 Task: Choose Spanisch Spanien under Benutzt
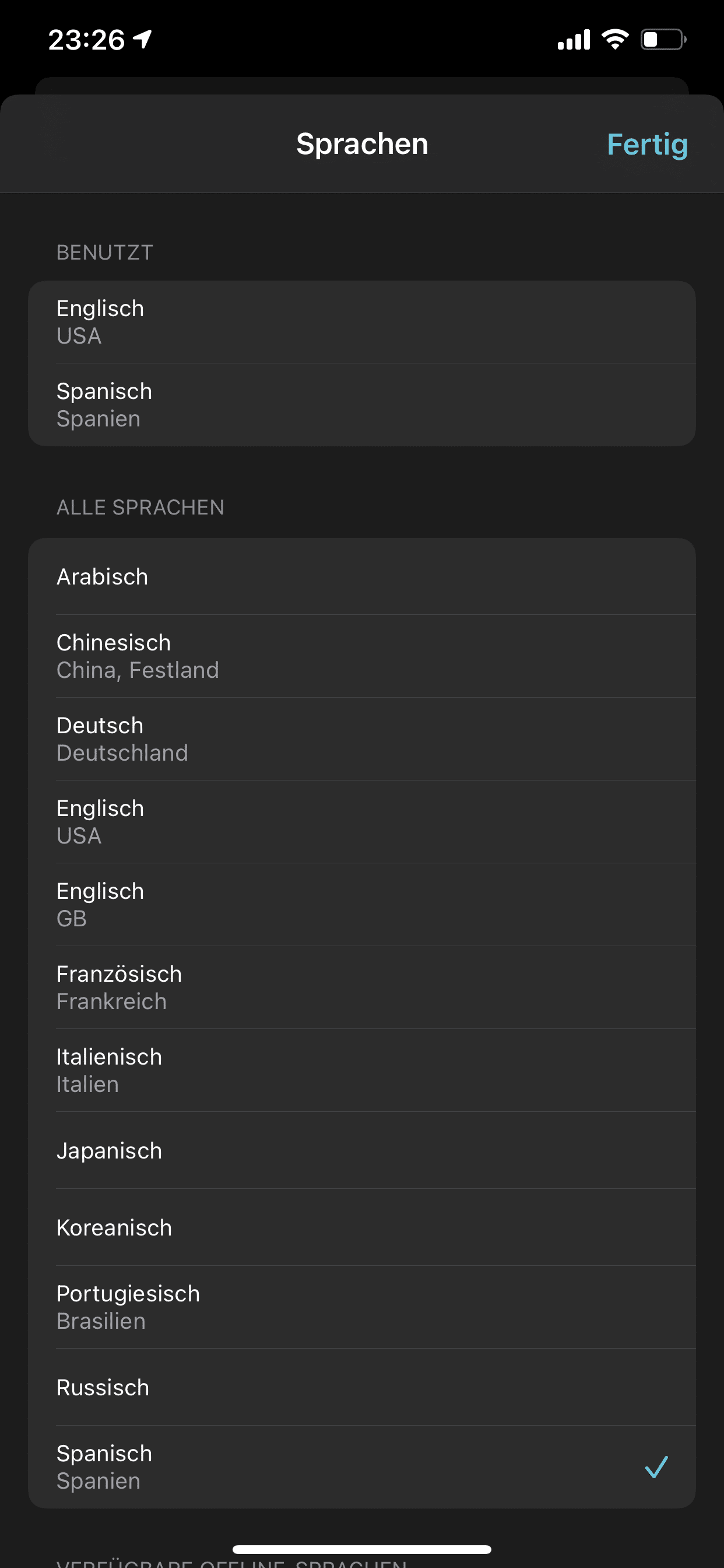(x=362, y=405)
